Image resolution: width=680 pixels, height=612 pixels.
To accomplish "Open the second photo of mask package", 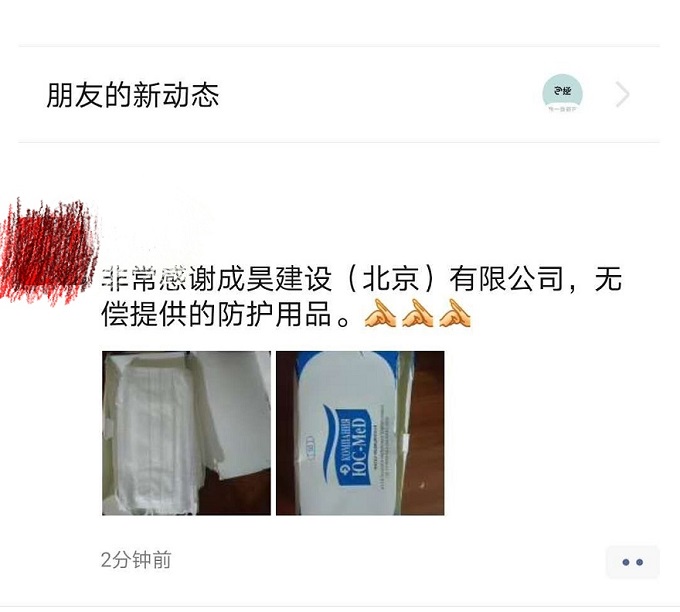I will click(360, 432).
